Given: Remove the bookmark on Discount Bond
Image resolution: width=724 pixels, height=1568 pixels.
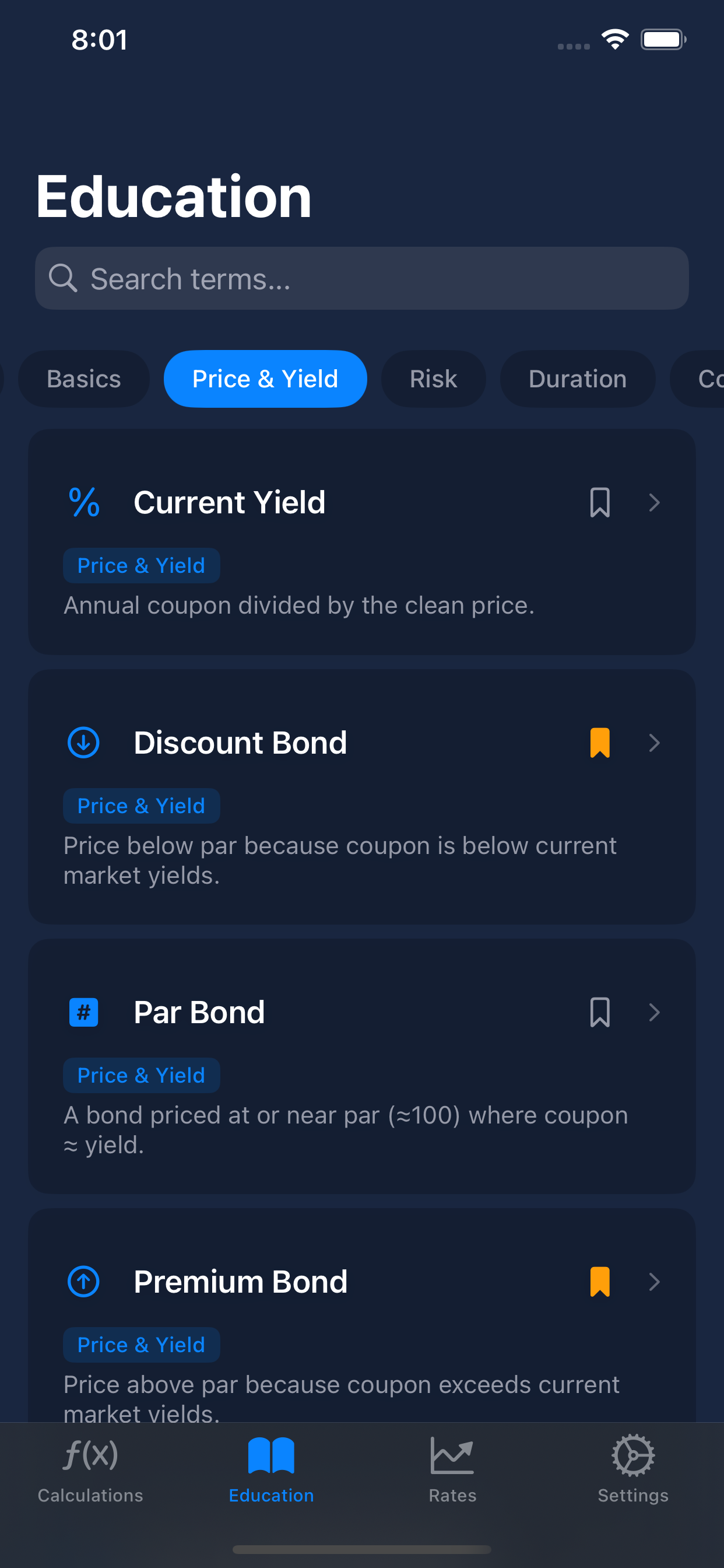Looking at the screenshot, I should [600, 743].
